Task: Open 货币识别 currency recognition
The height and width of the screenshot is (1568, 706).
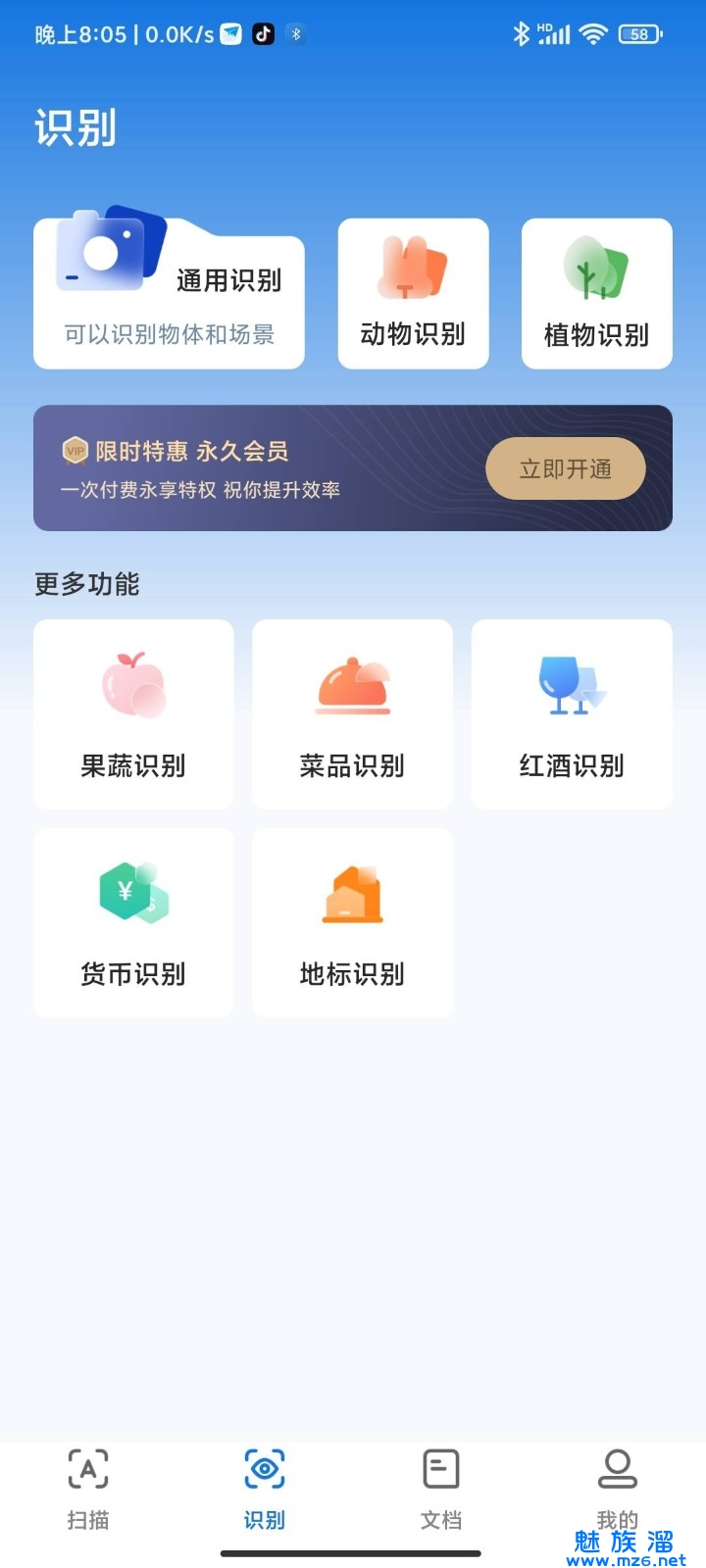Action: click(x=133, y=922)
